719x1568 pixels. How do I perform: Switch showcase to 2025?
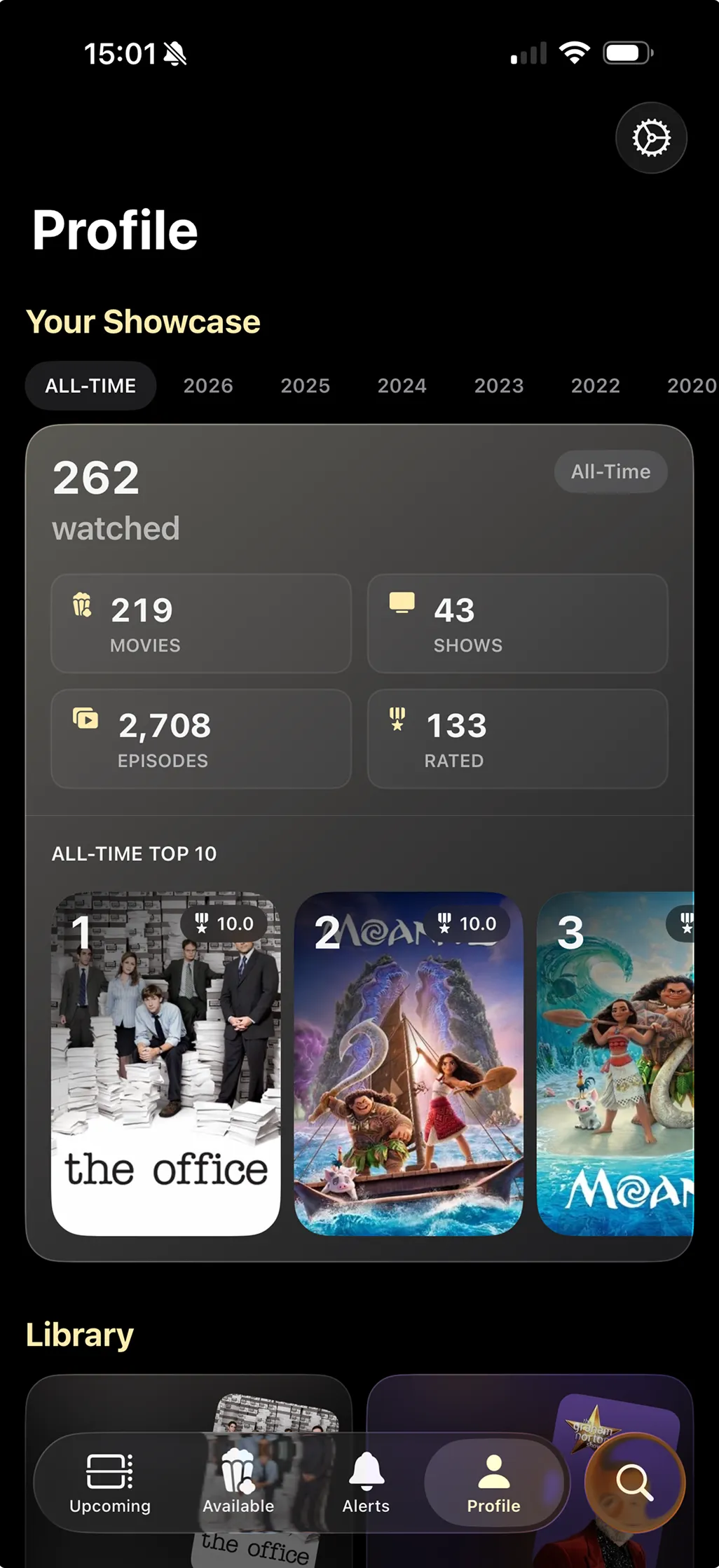305,386
